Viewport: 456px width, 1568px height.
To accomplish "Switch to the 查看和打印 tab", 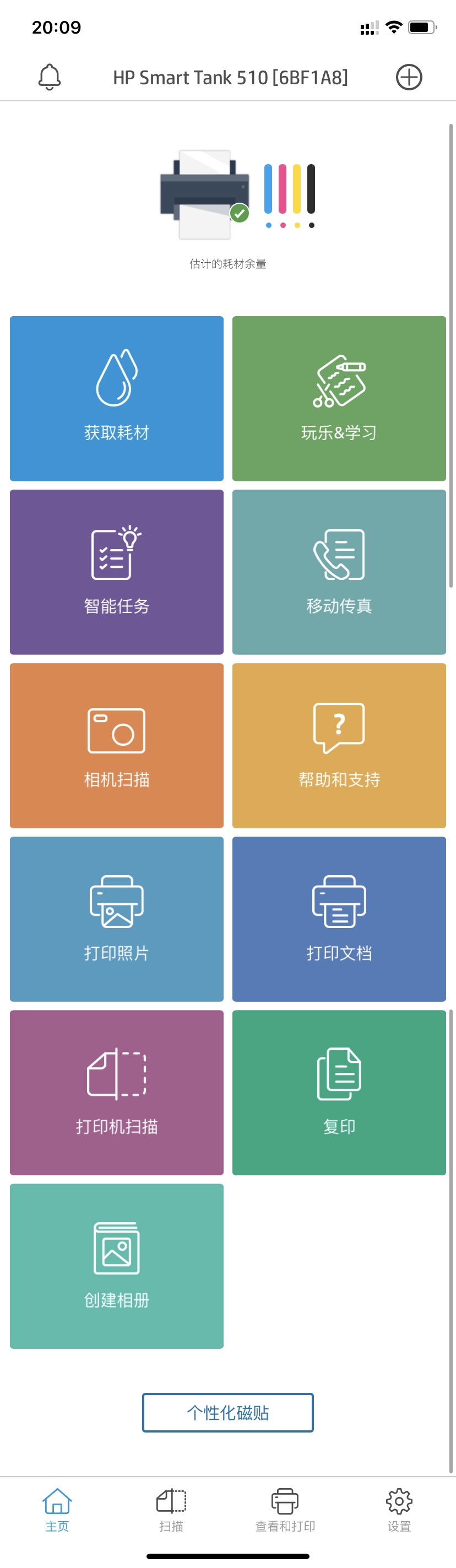I will [x=285, y=1510].
